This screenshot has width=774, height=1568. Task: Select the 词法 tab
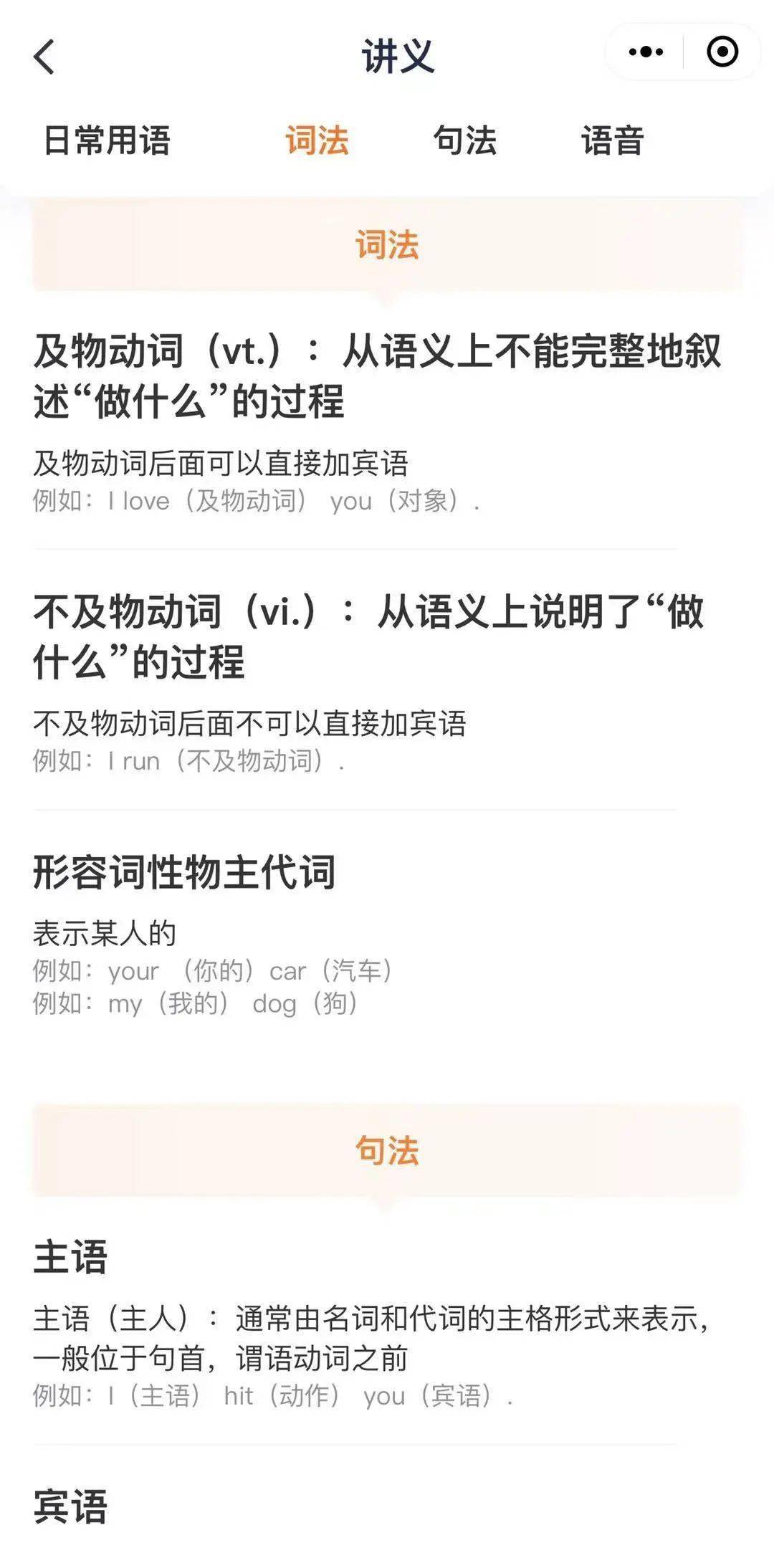317,140
